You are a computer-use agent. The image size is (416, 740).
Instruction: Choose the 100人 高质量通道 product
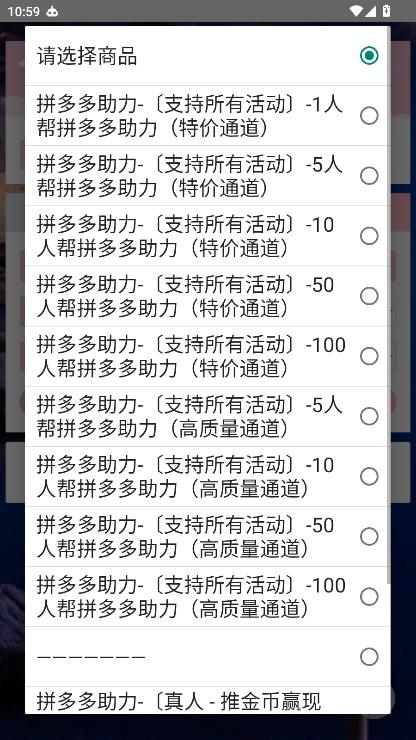coord(208,597)
